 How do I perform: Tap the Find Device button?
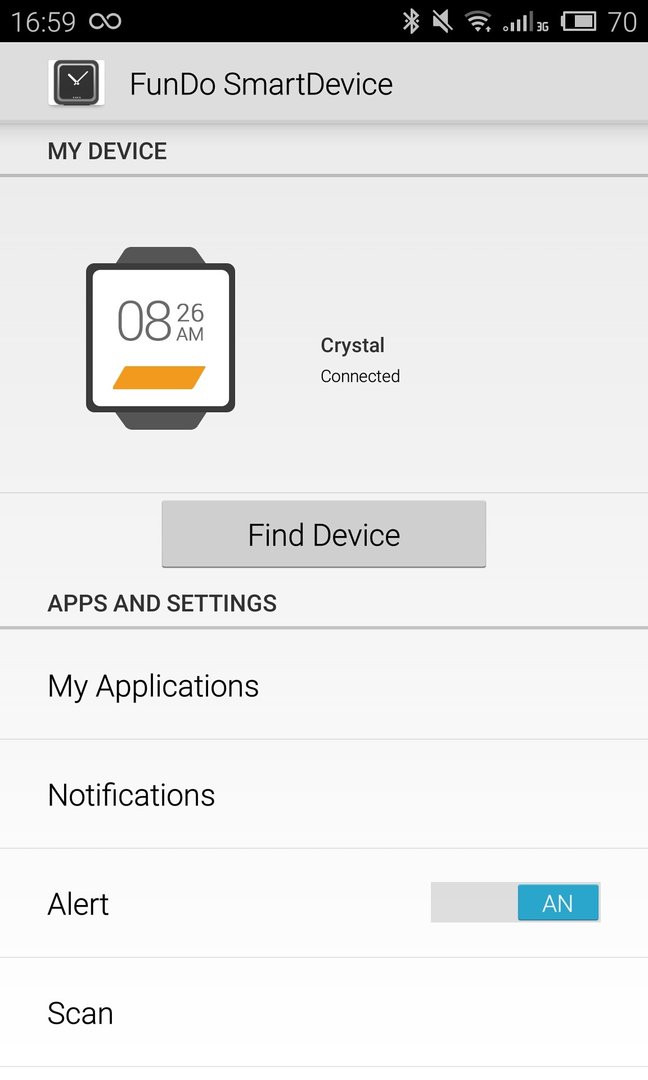324,534
